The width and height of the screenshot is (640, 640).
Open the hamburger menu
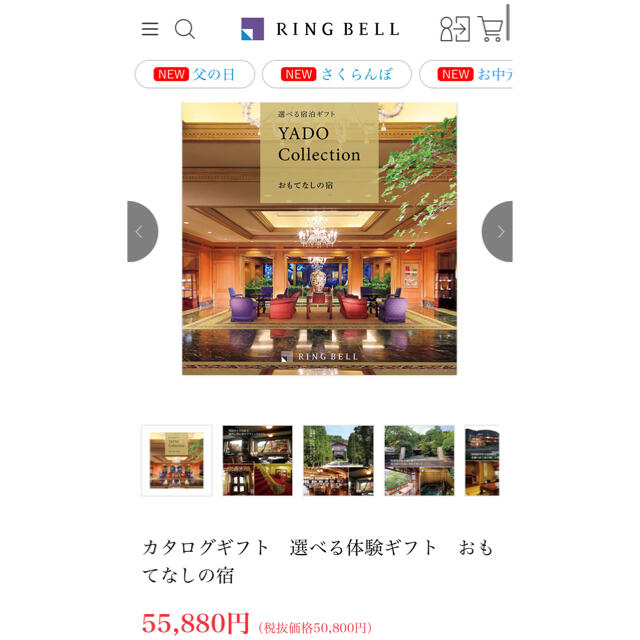tap(150, 29)
